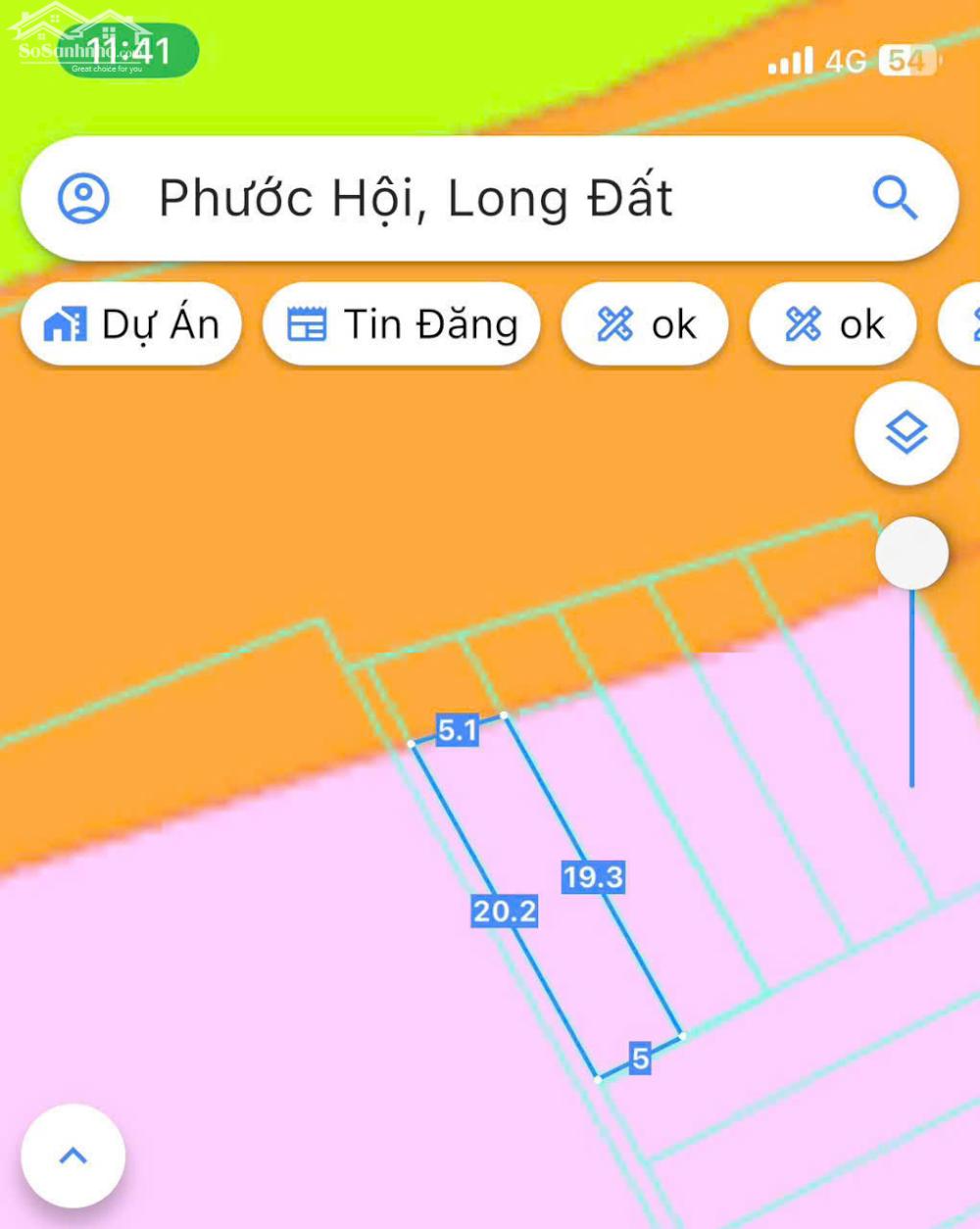The image size is (980, 1229).
Task: Select the crossed-tools icon on second ok chip
Action: 804,323
